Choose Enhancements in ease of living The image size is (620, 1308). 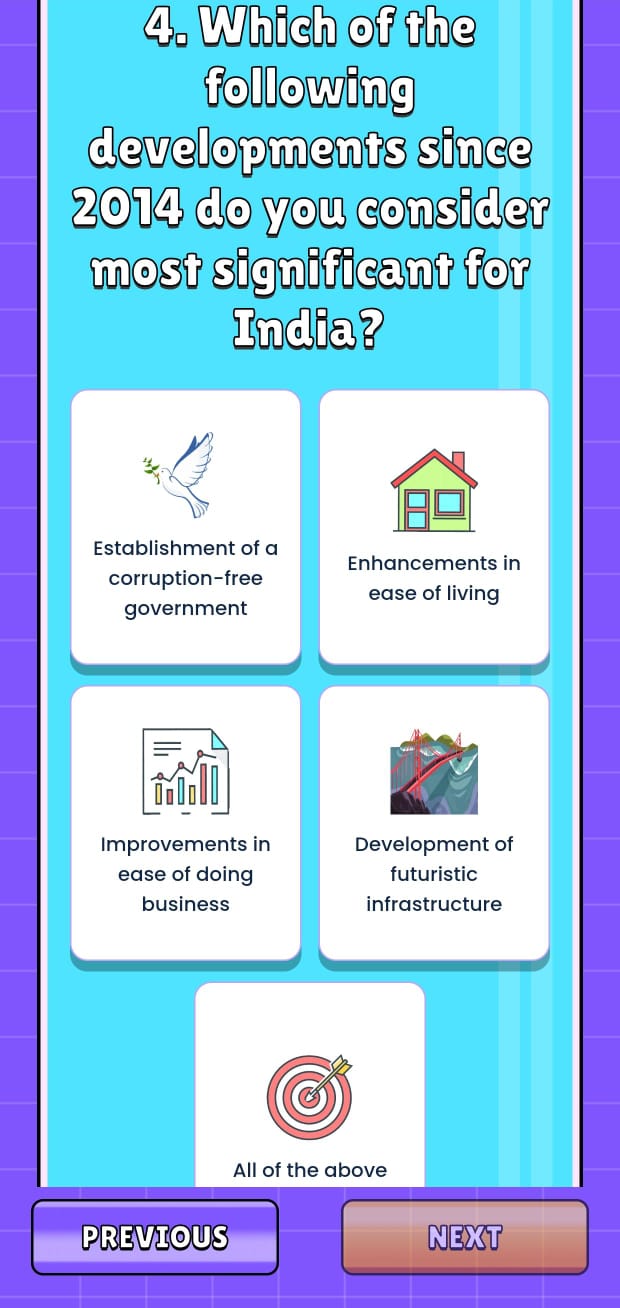[x=434, y=526]
